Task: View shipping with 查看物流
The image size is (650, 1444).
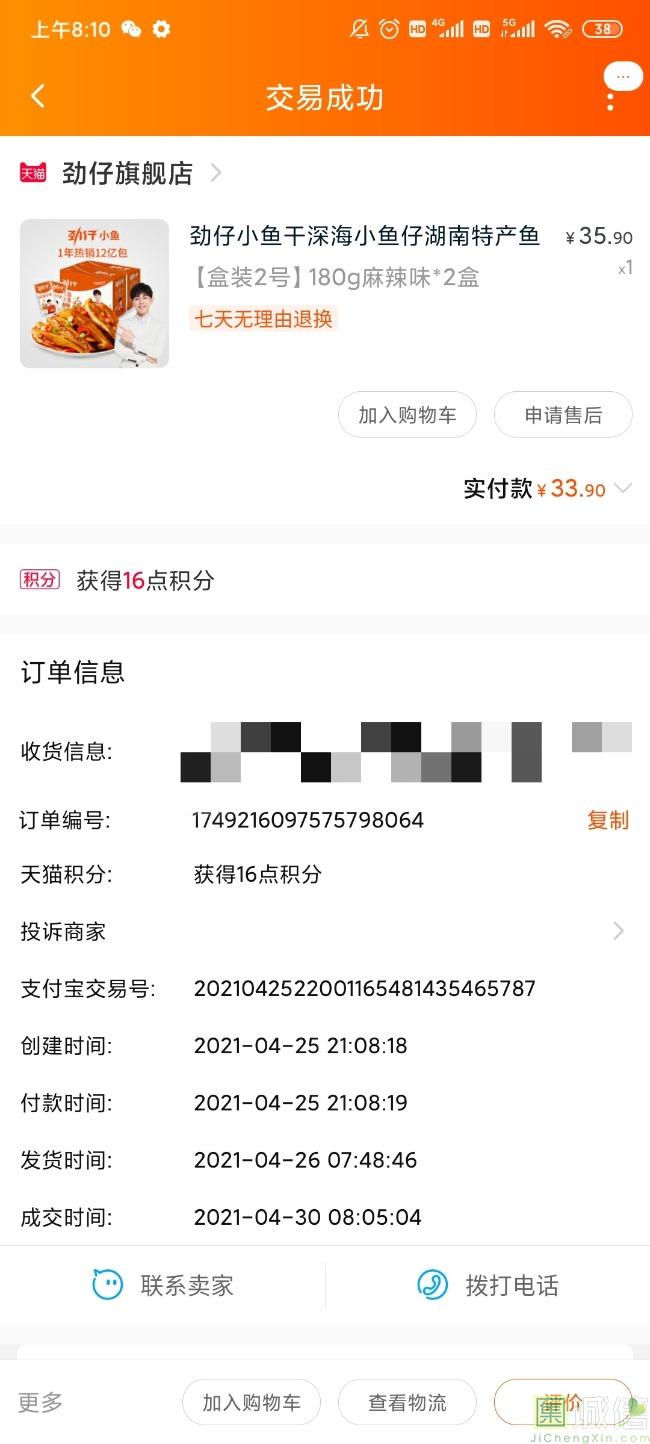Action: coord(407,1403)
